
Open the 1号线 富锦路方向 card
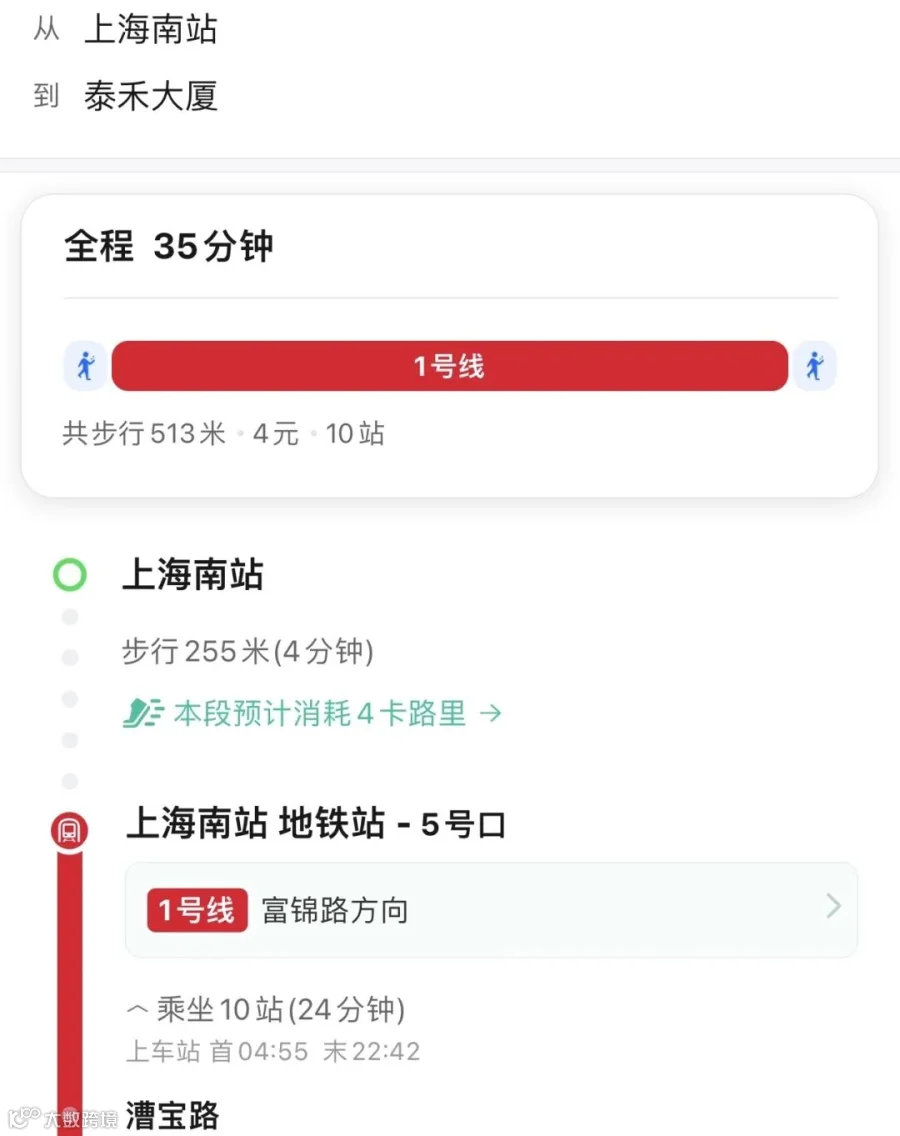491,909
